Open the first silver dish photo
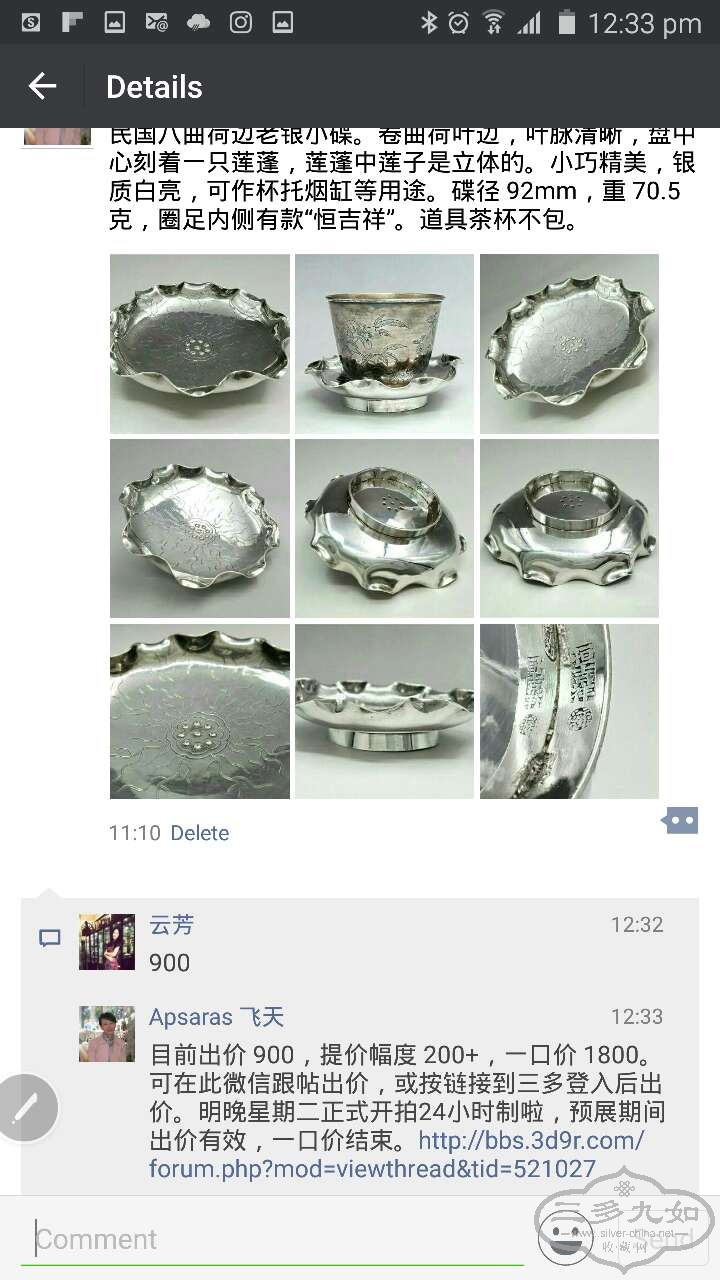 tap(199, 343)
